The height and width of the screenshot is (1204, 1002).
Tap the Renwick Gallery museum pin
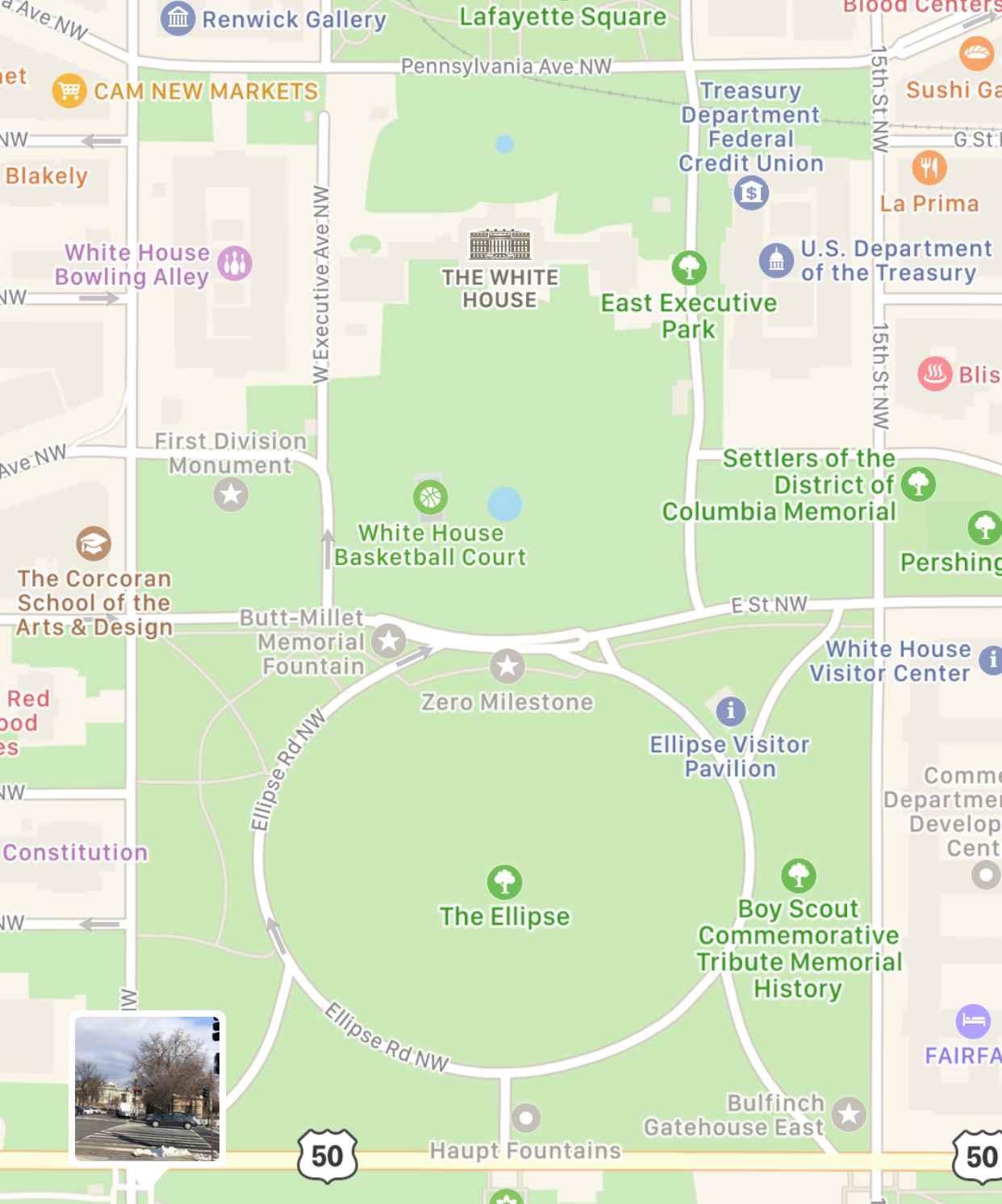click(177, 18)
